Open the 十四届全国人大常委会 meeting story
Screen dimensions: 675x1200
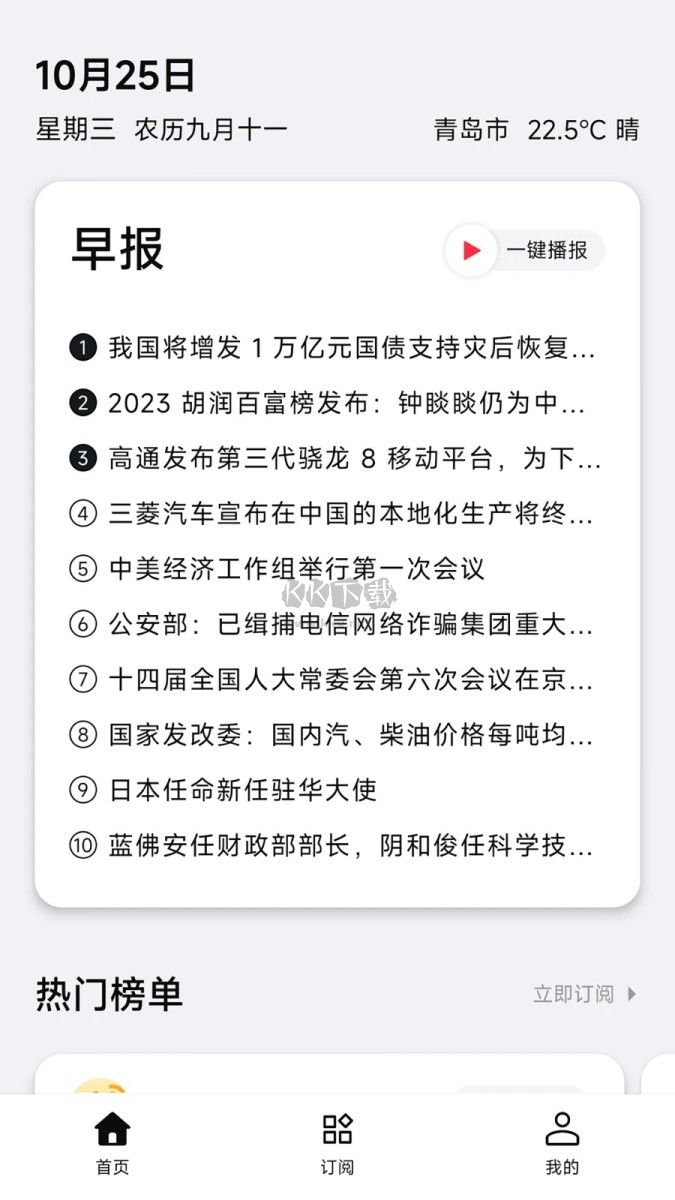point(350,680)
